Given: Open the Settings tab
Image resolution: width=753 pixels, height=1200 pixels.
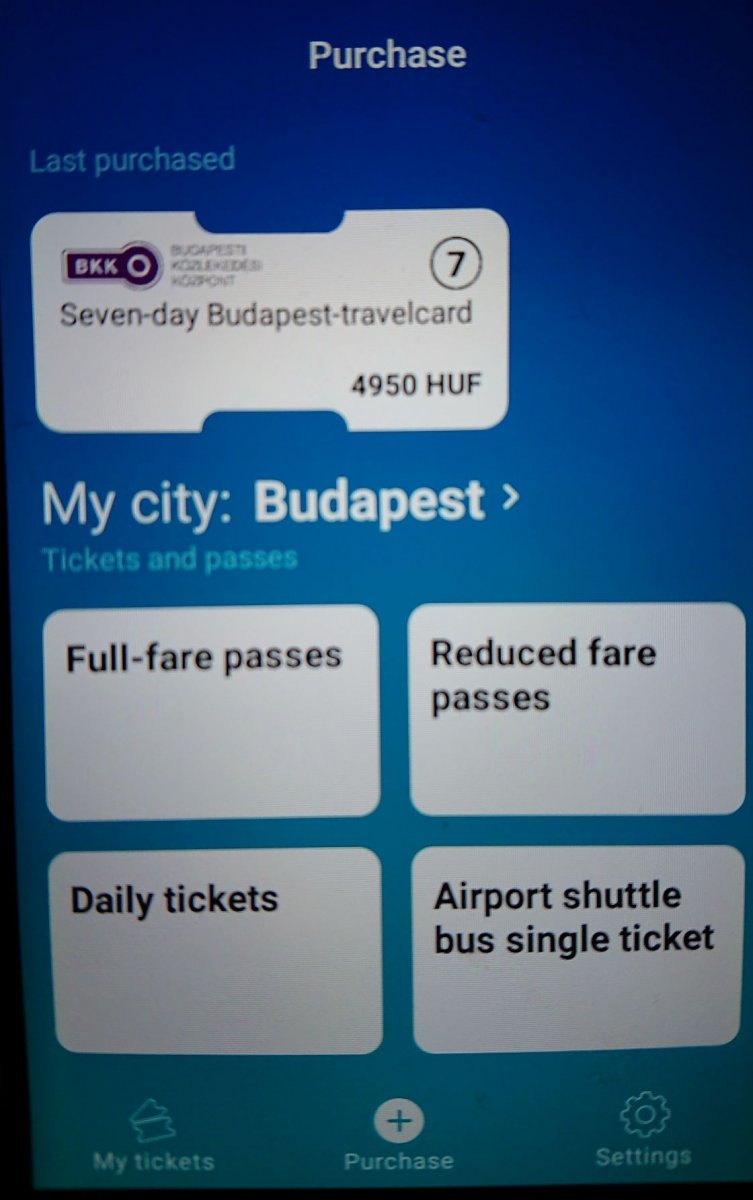Looking at the screenshot, I should [x=643, y=1132].
